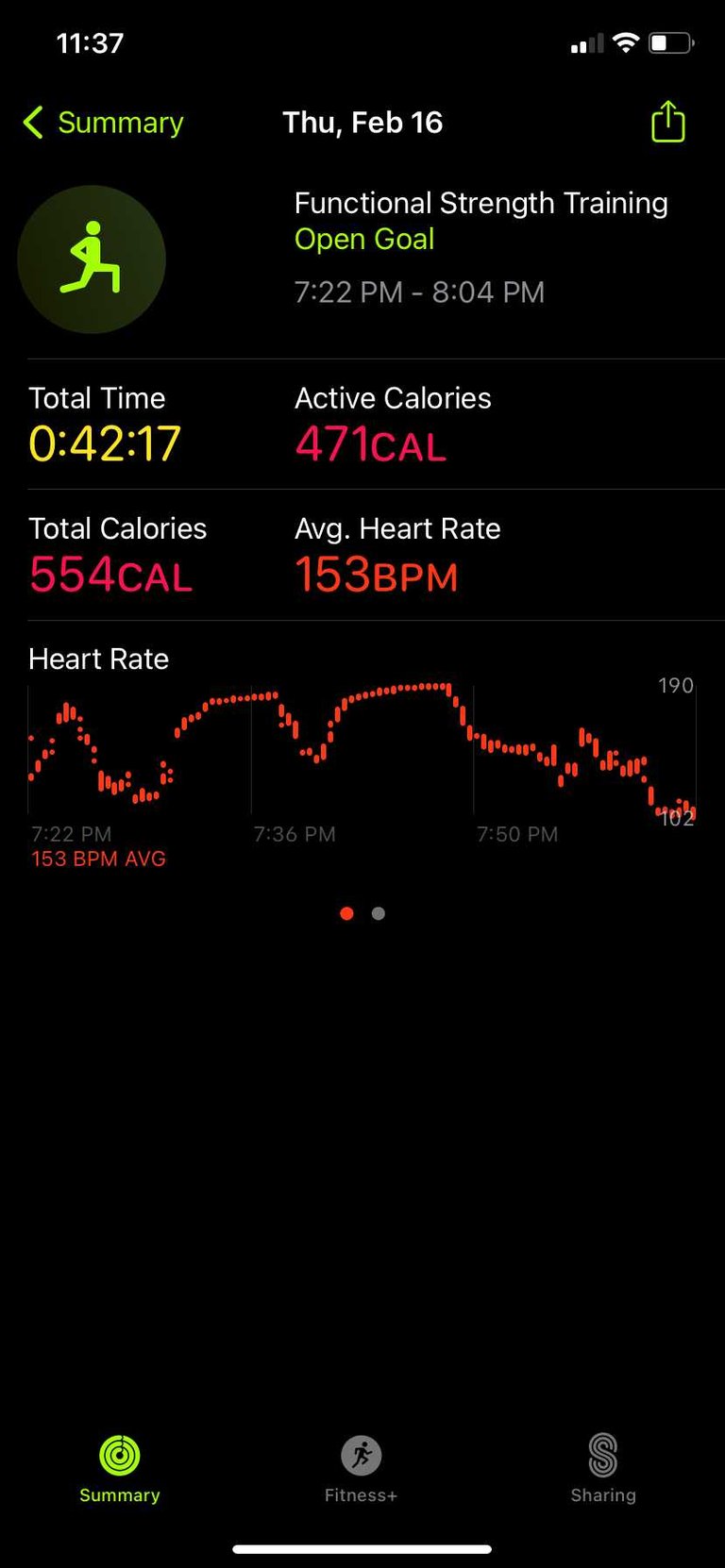
Task: Tap the second page indicator dot
Action: [x=379, y=913]
